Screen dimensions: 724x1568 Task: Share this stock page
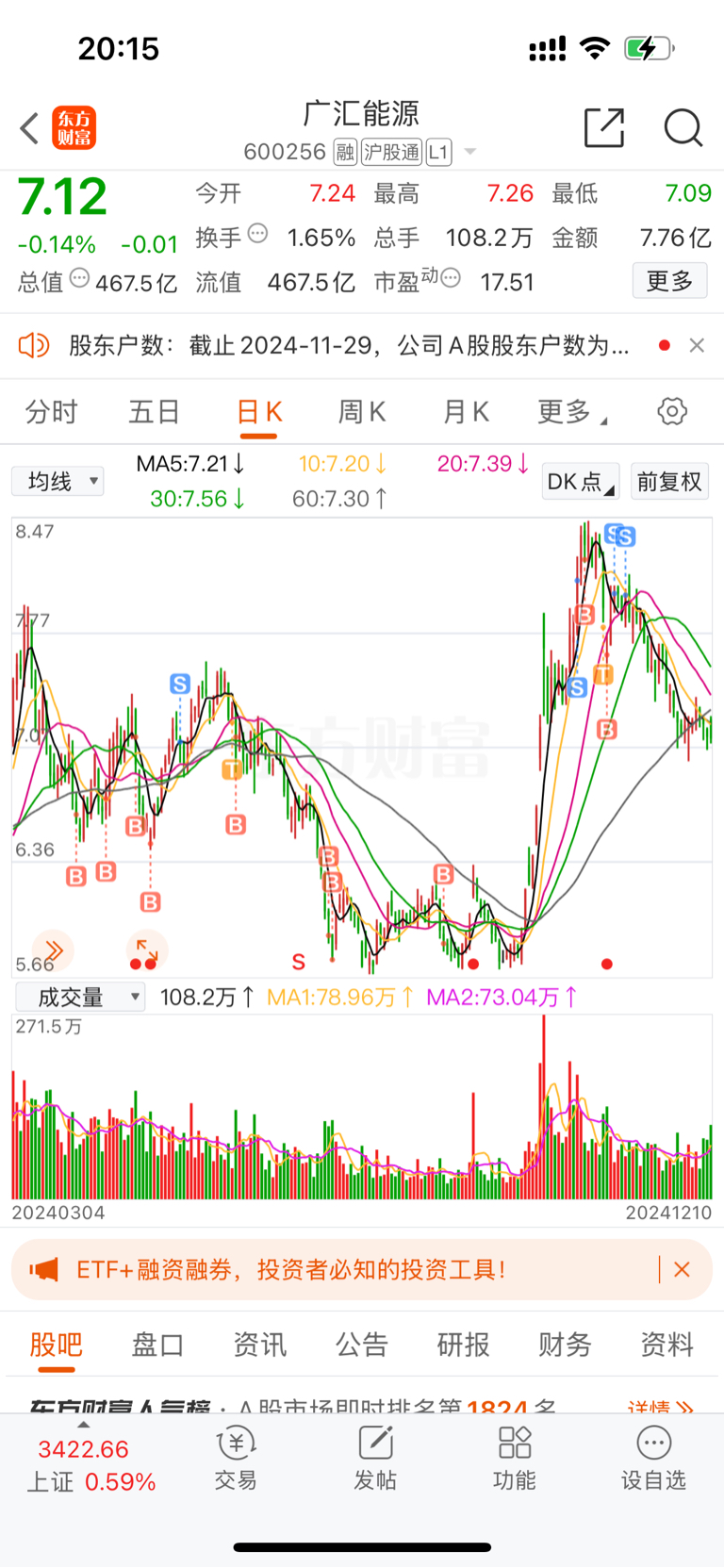[604, 127]
